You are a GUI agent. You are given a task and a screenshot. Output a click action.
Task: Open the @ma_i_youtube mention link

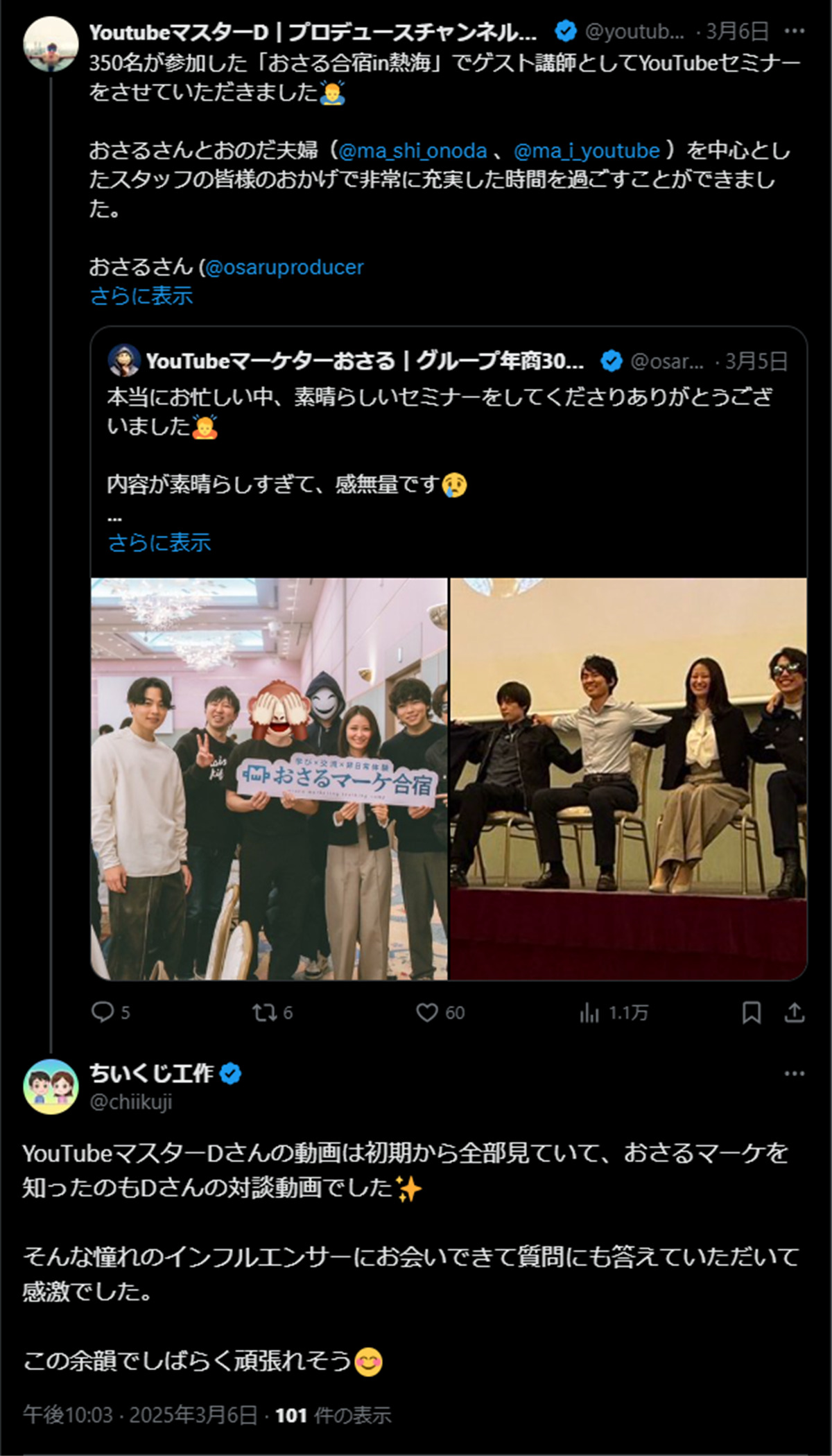click(587, 150)
